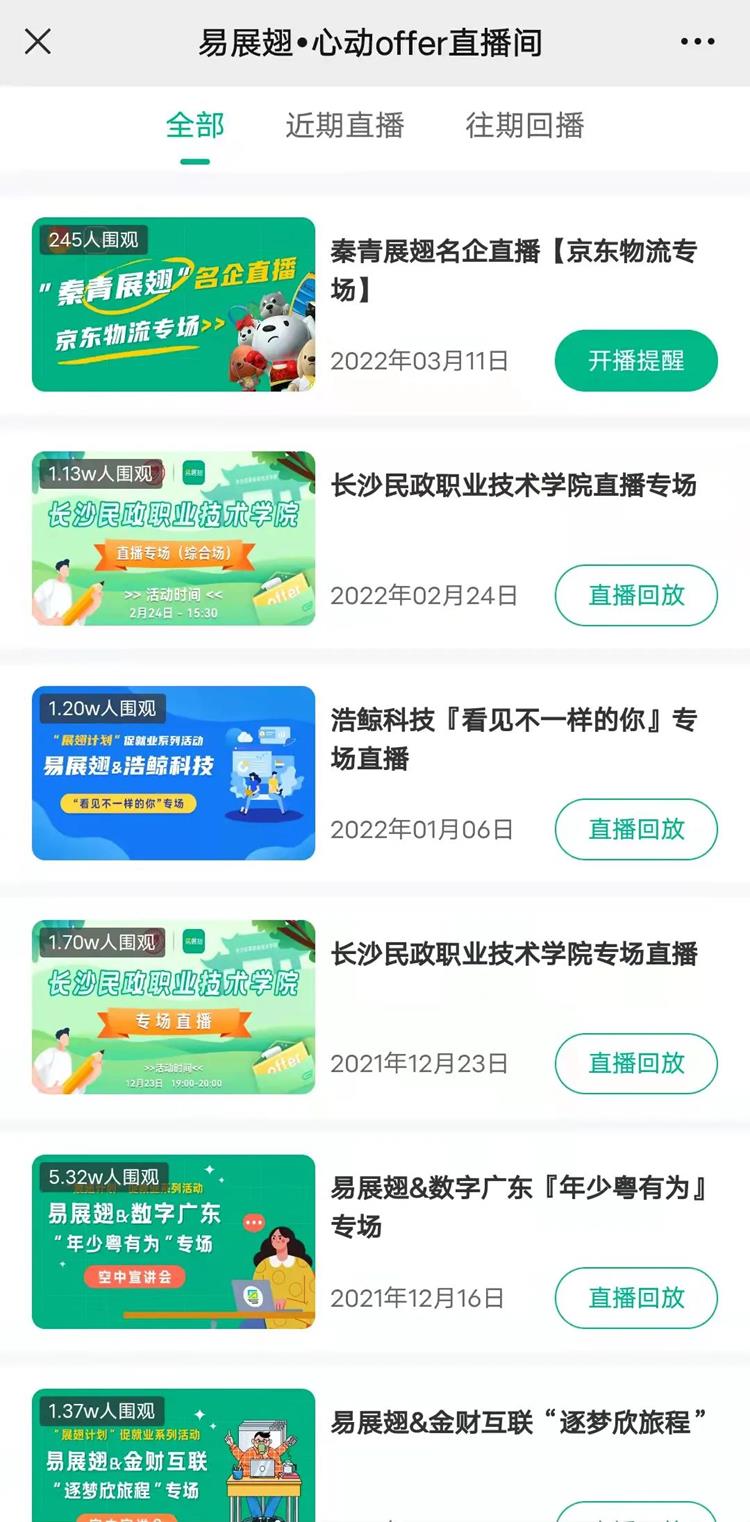Tap 直播回放 for the 浩鲸科技 live
The height and width of the screenshot is (1522, 750).
pyautogui.click(x=636, y=829)
